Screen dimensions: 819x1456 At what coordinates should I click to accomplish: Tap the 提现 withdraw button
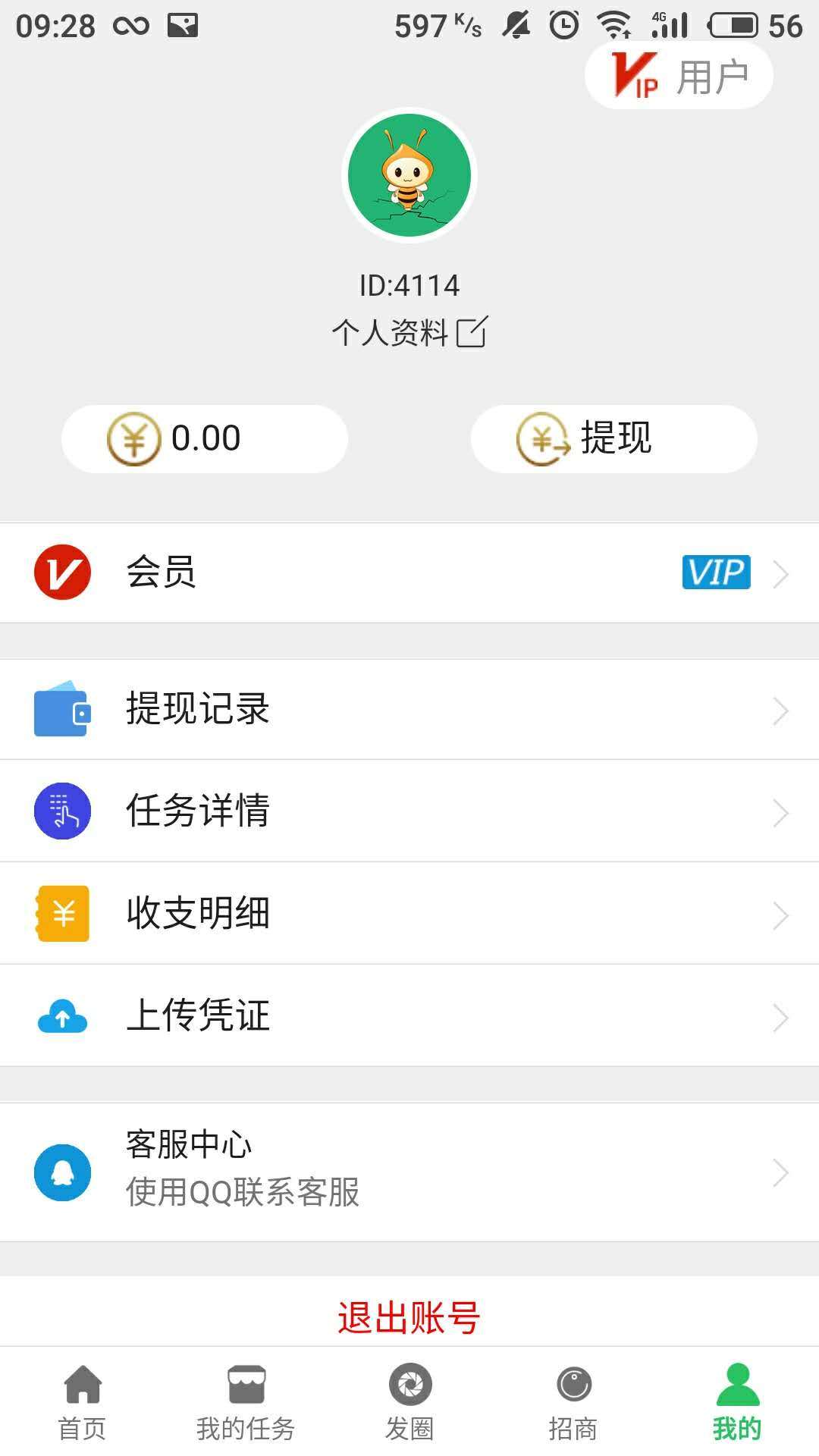[613, 438]
